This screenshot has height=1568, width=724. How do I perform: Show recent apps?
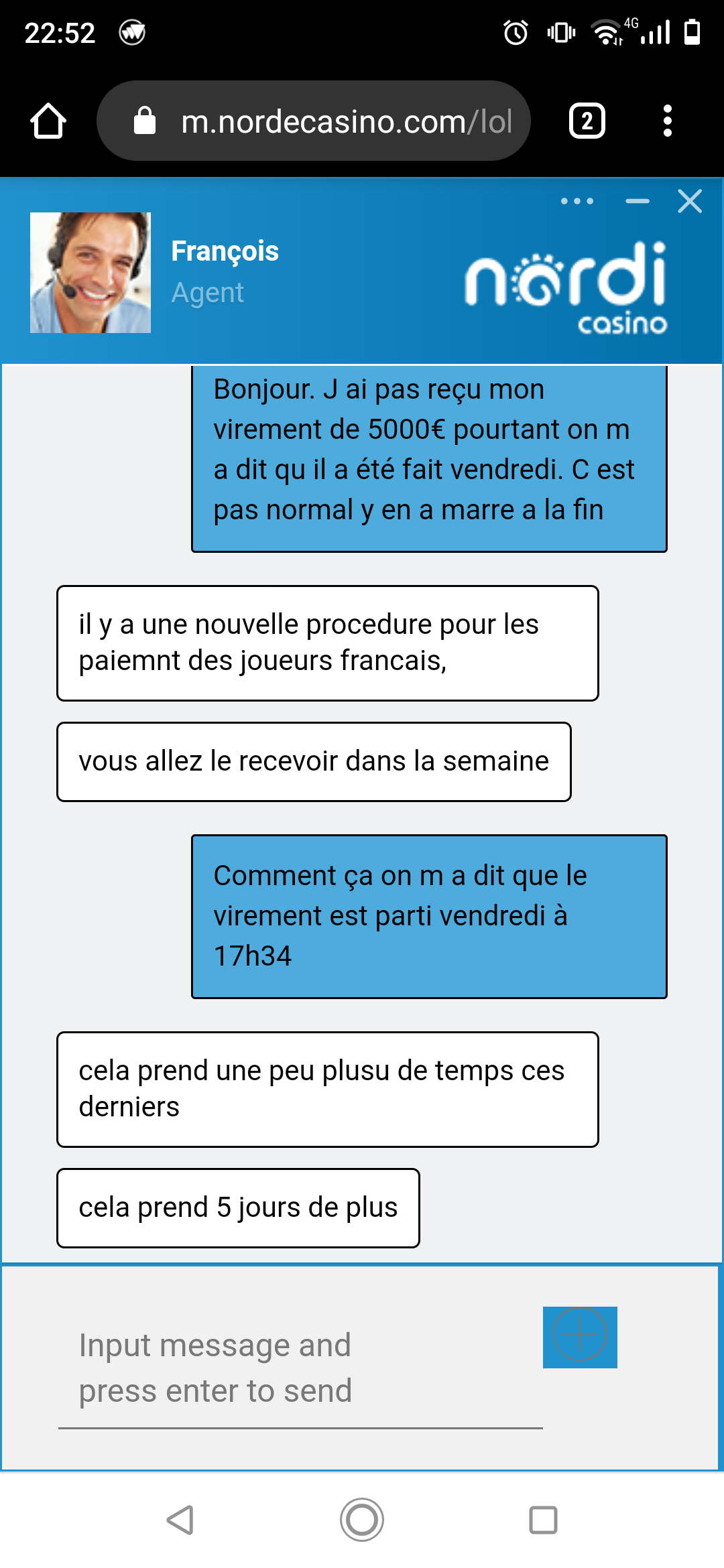[543, 1520]
